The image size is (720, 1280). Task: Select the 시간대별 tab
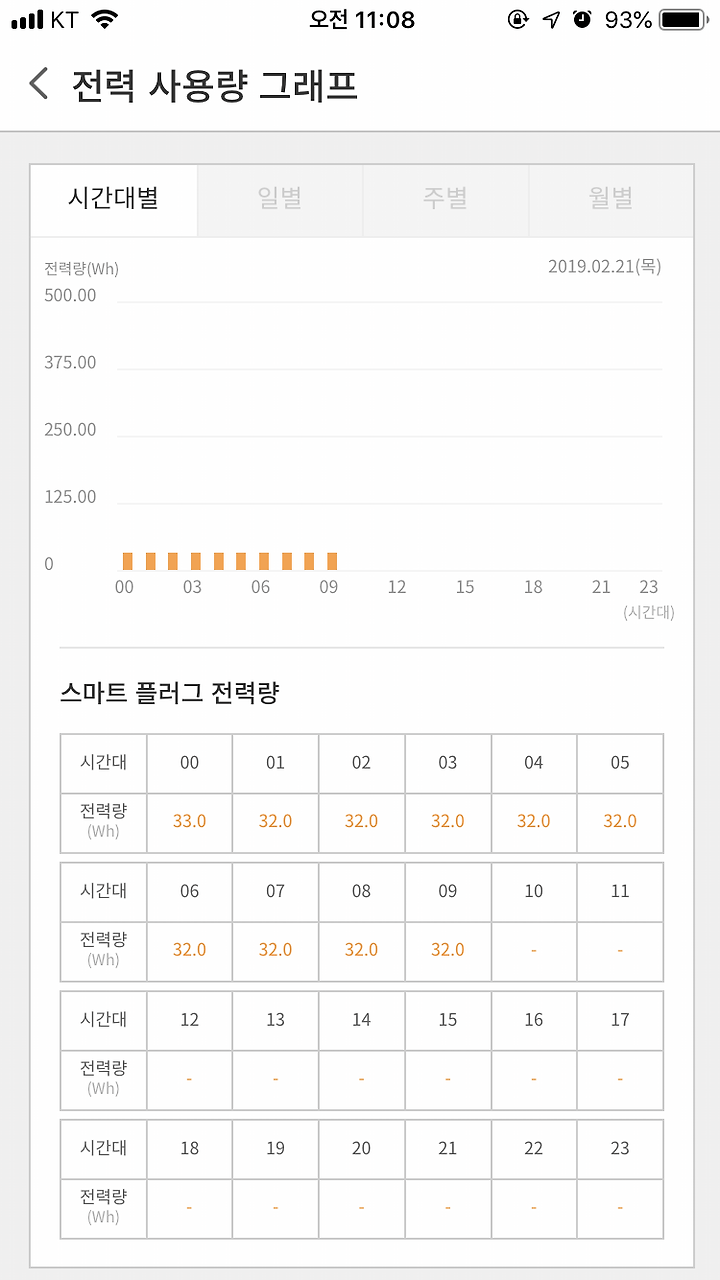click(114, 200)
